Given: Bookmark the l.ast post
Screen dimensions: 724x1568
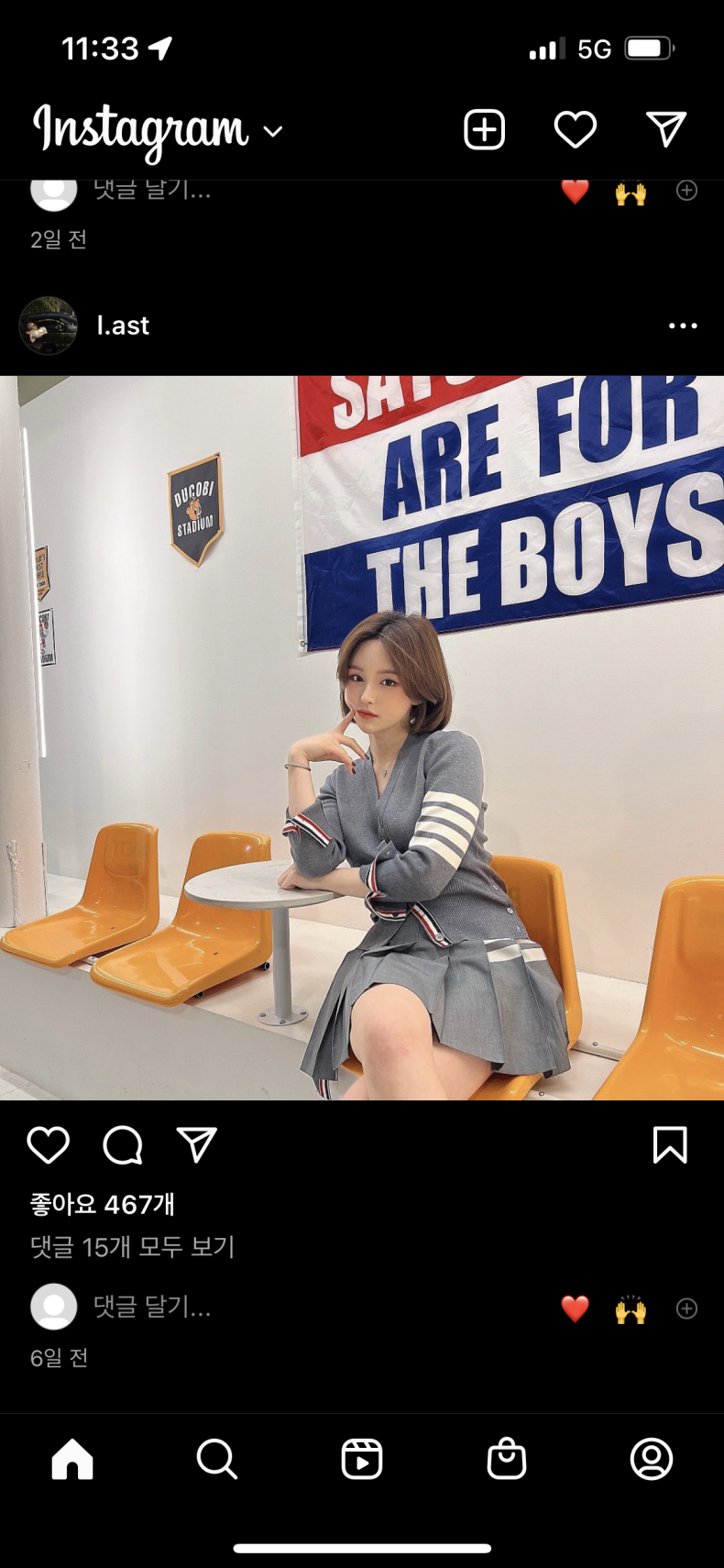Looking at the screenshot, I should (670, 1145).
